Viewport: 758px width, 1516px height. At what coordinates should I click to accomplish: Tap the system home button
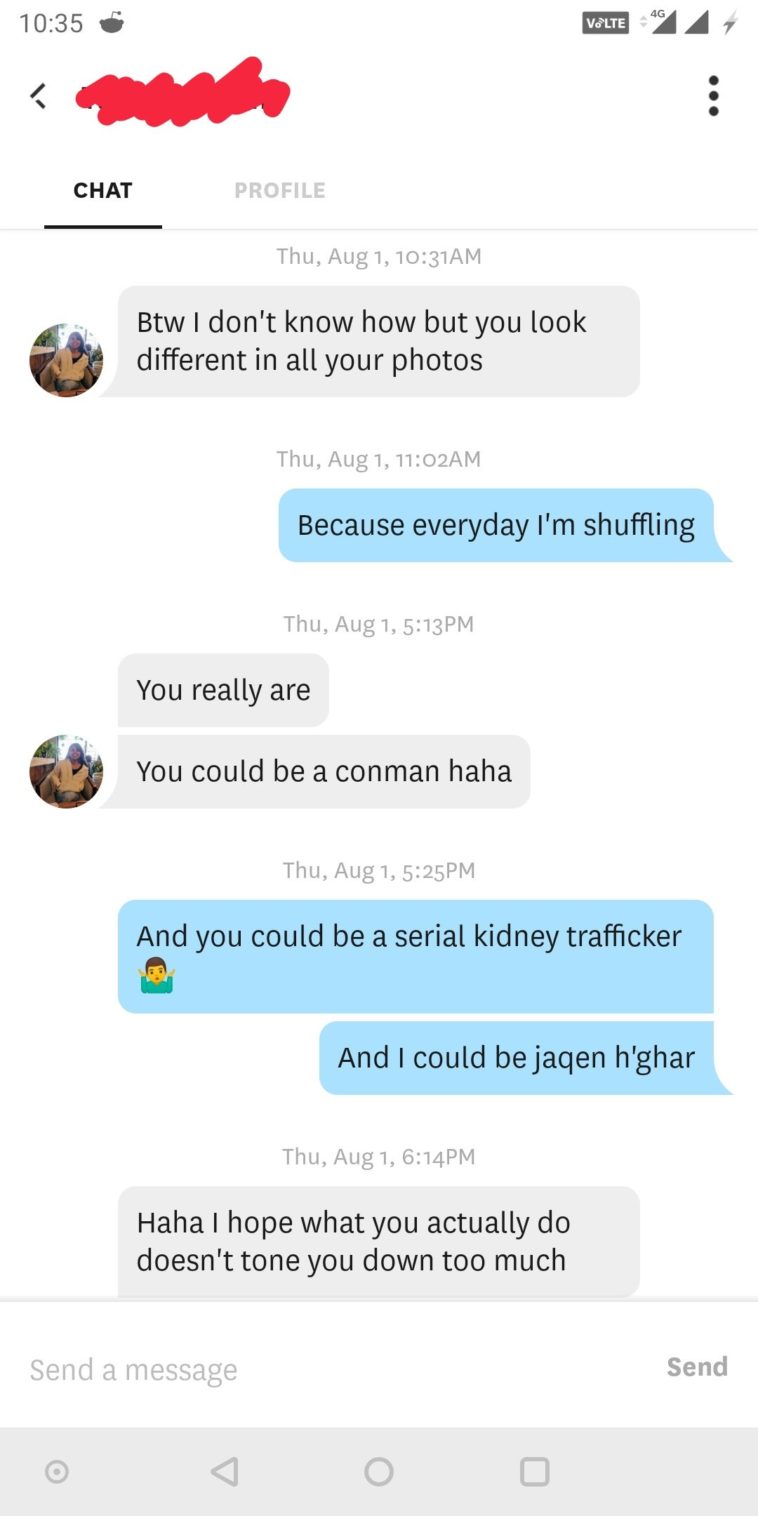(x=379, y=1471)
